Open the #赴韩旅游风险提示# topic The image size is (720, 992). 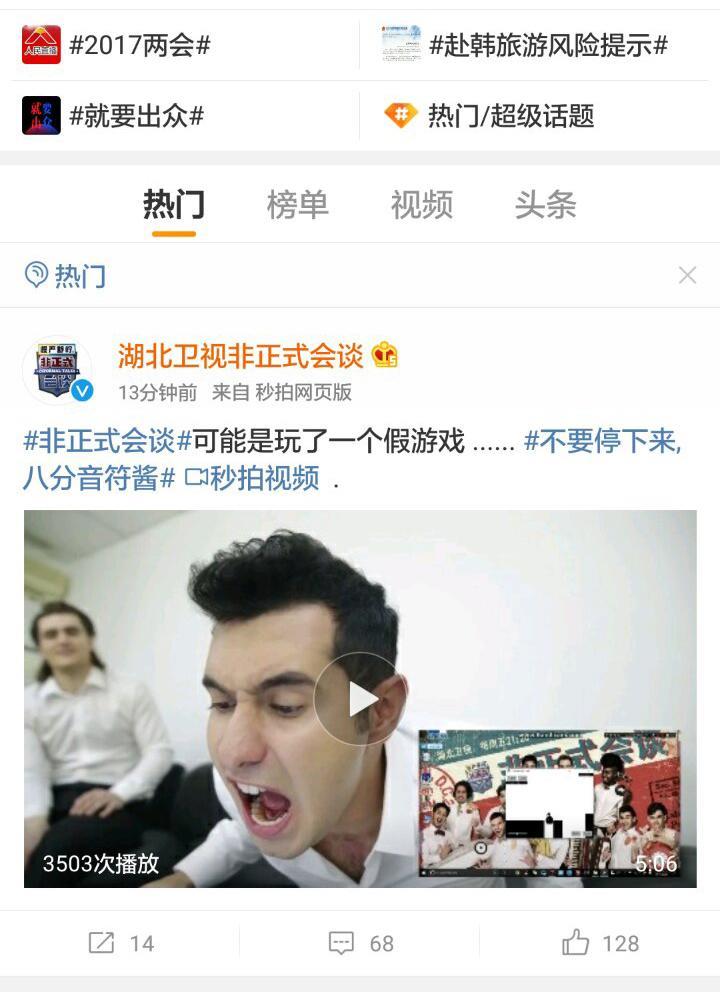(x=548, y=45)
